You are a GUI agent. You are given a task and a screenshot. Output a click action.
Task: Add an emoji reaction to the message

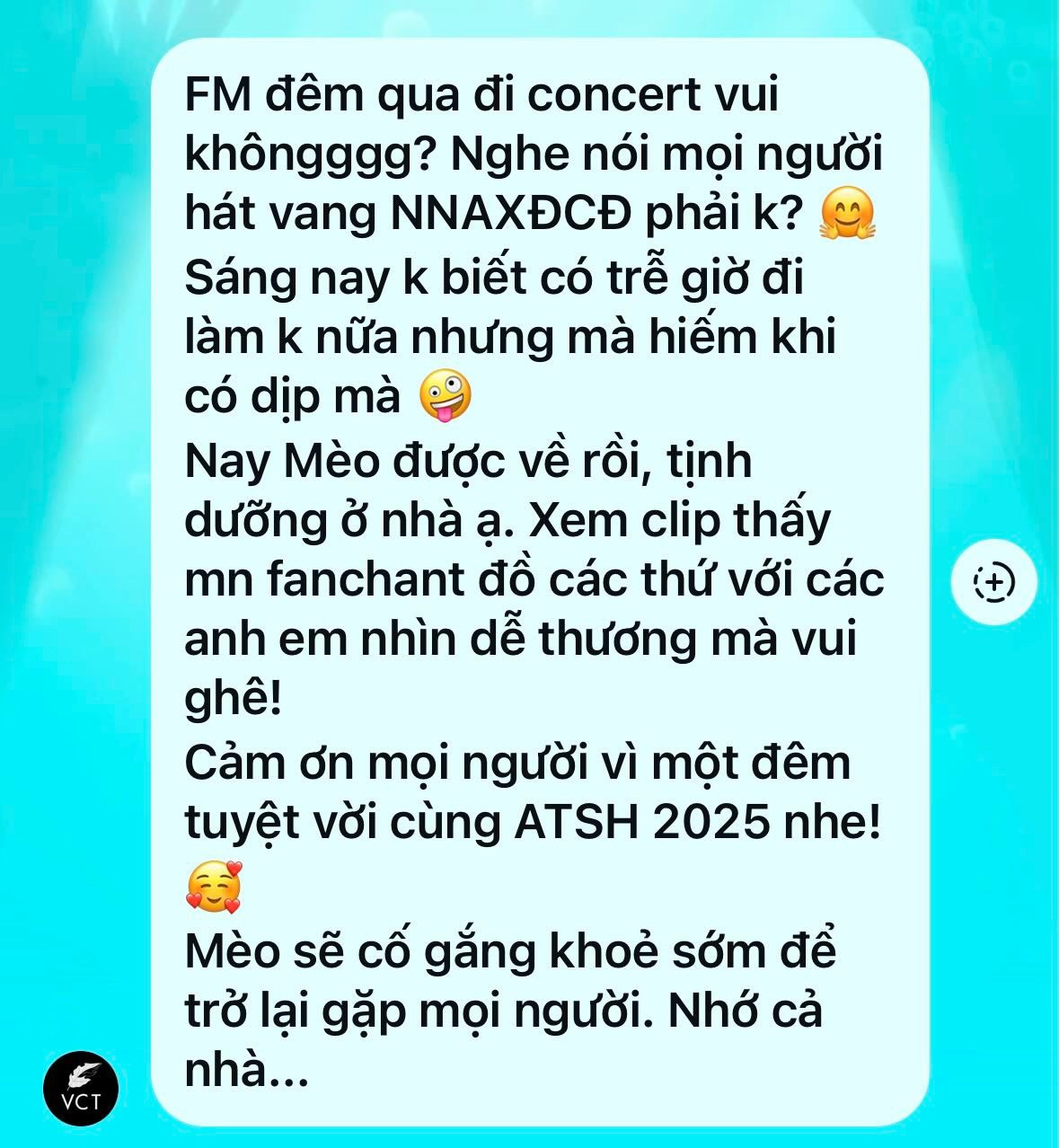click(993, 582)
